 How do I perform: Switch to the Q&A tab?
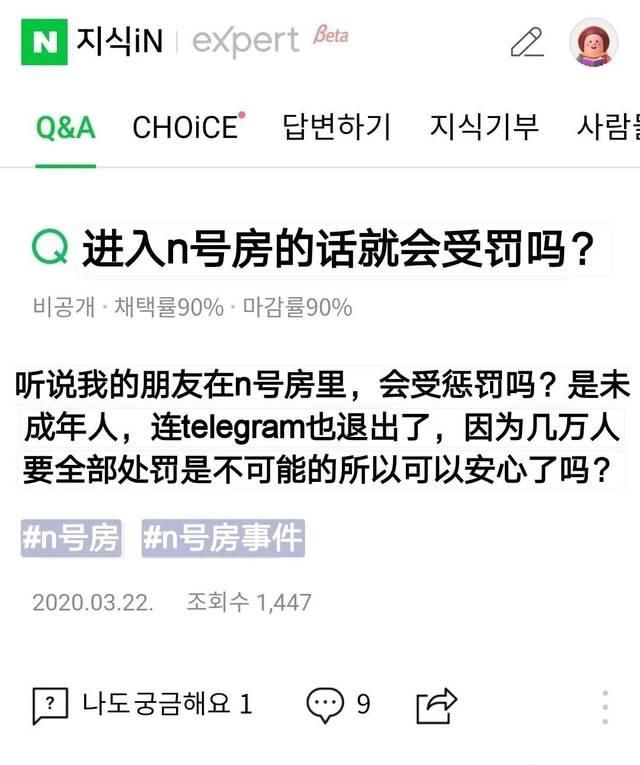[x=65, y=128]
